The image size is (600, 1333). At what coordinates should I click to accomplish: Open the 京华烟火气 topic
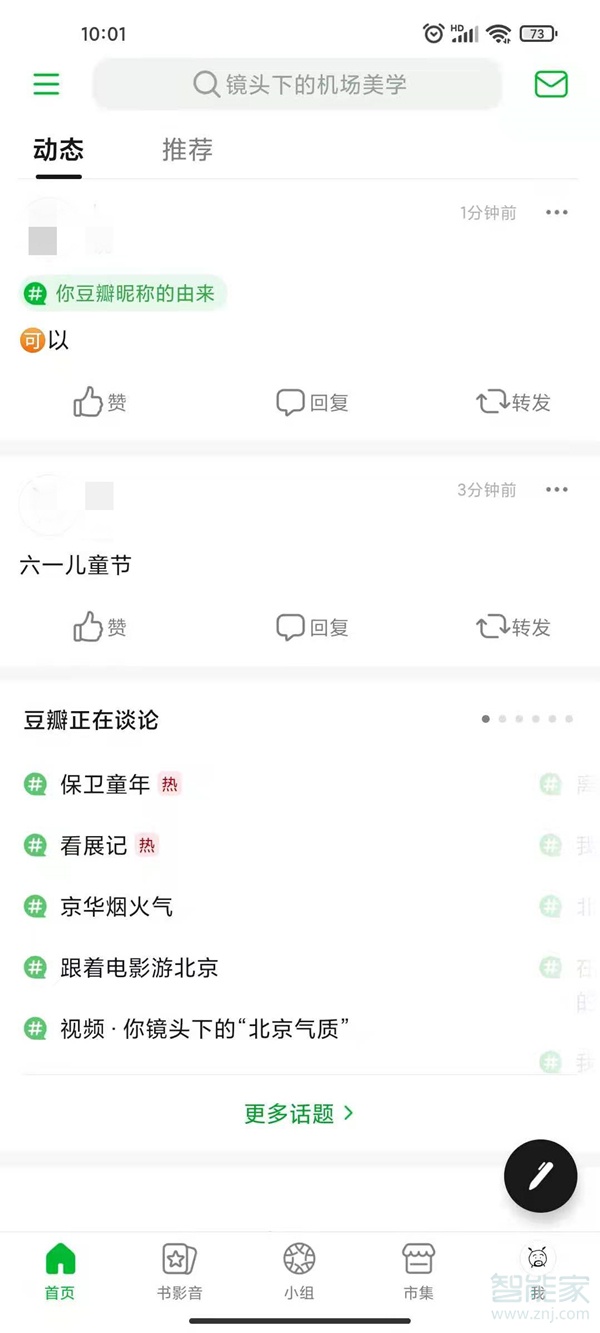tap(115, 907)
